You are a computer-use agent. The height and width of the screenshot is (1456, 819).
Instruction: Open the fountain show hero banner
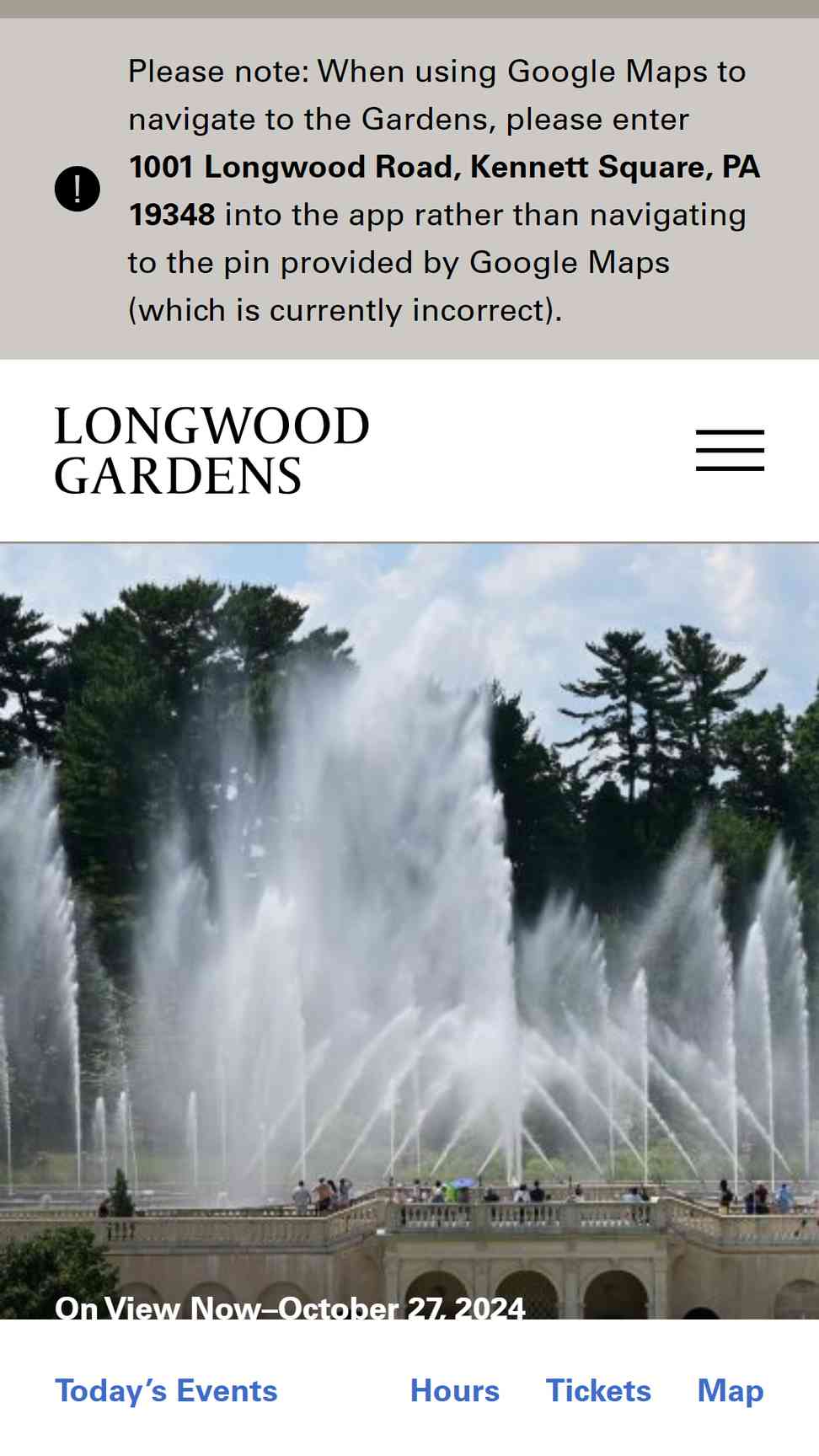coord(409,931)
